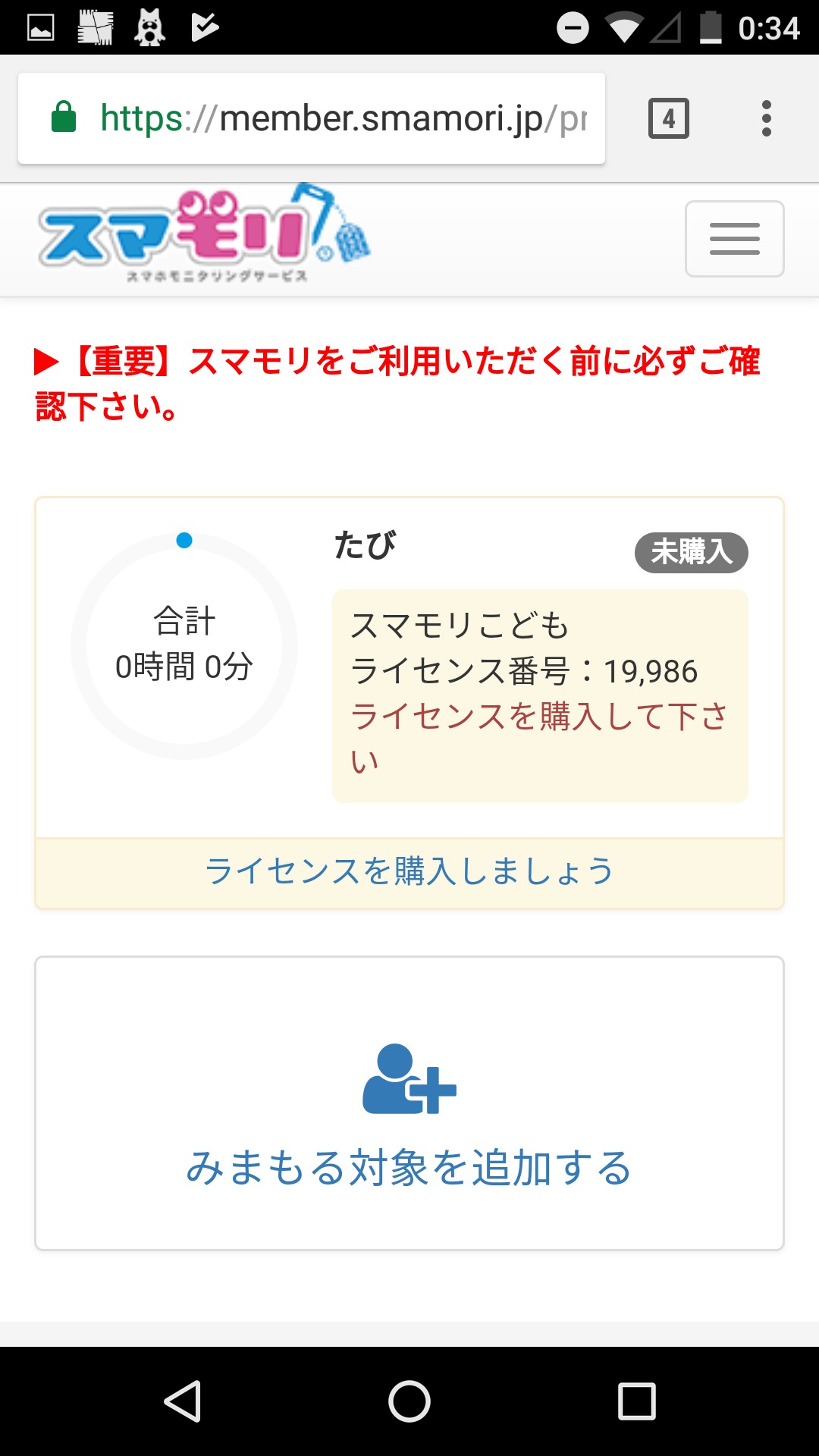Open the hamburger navigation menu
This screenshot has height=1456, width=819.
pos(734,239)
